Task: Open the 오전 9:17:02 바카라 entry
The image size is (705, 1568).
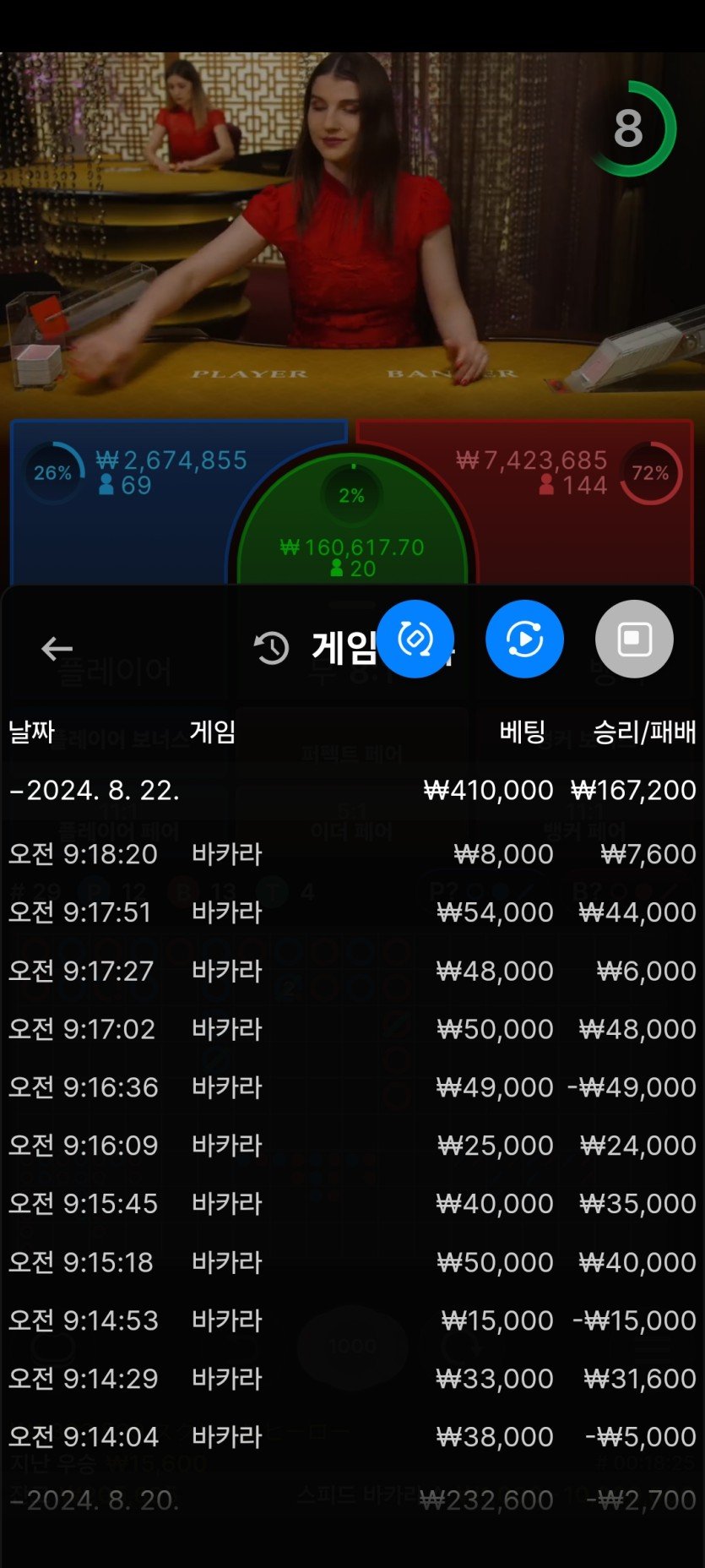Action: coord(351,1029)
